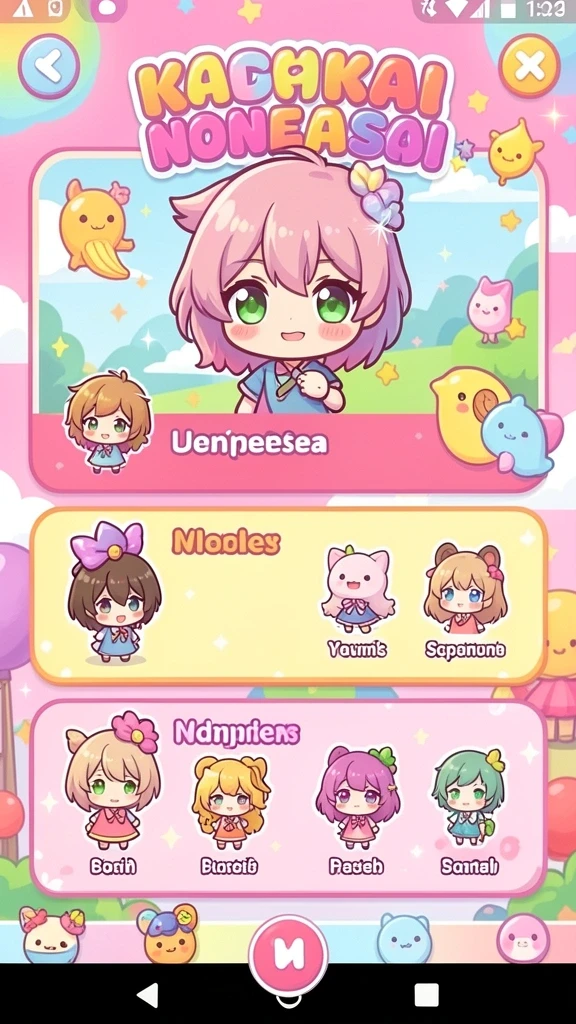Open recent apps with the square button
The image size is (576, 1024).
(426, 995)
